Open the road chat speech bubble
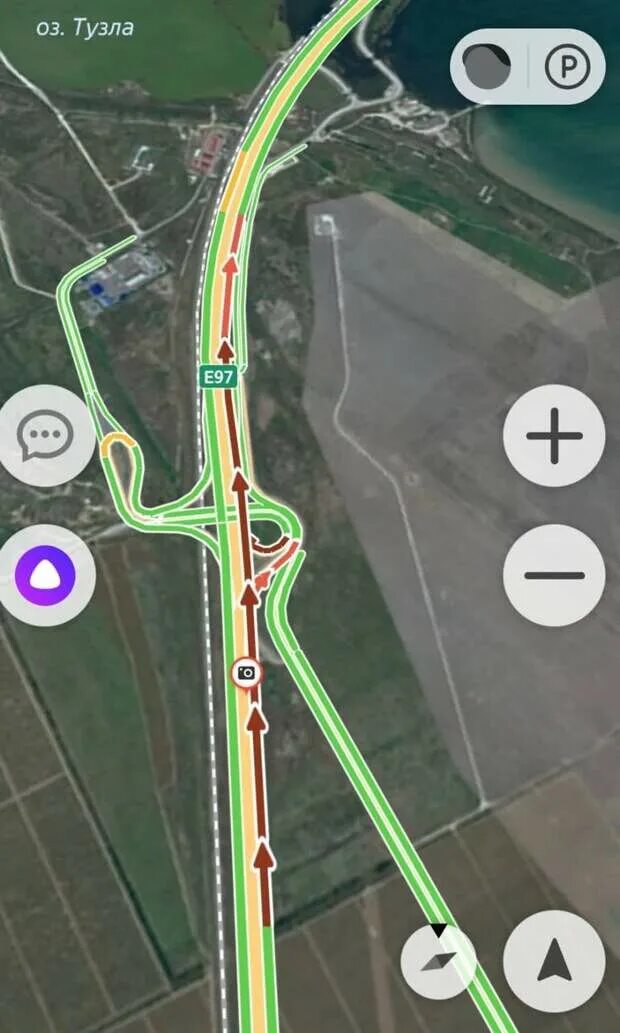The height and width of the screenshot is (1033, 620). [x=46, y=436]
